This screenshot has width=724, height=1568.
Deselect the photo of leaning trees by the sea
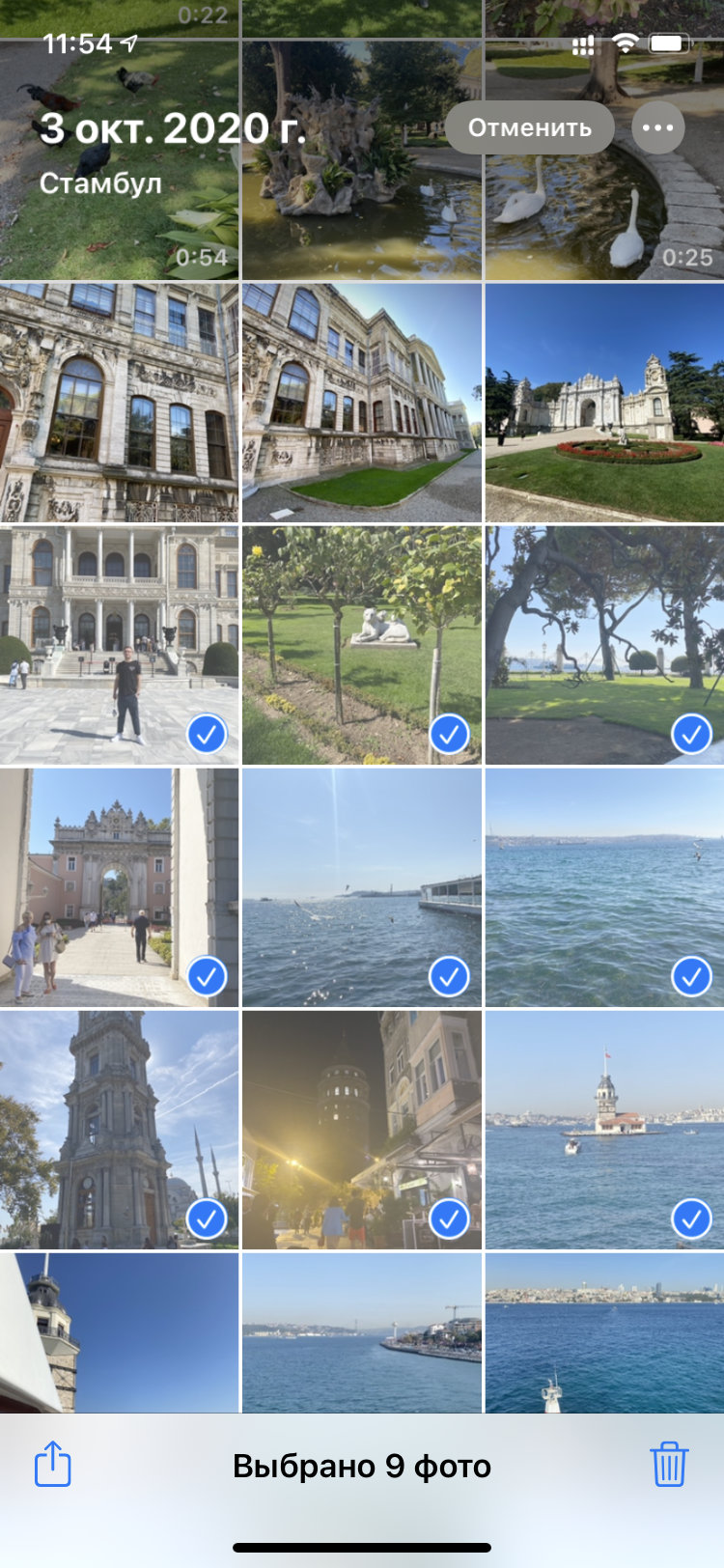pos(604,645)
